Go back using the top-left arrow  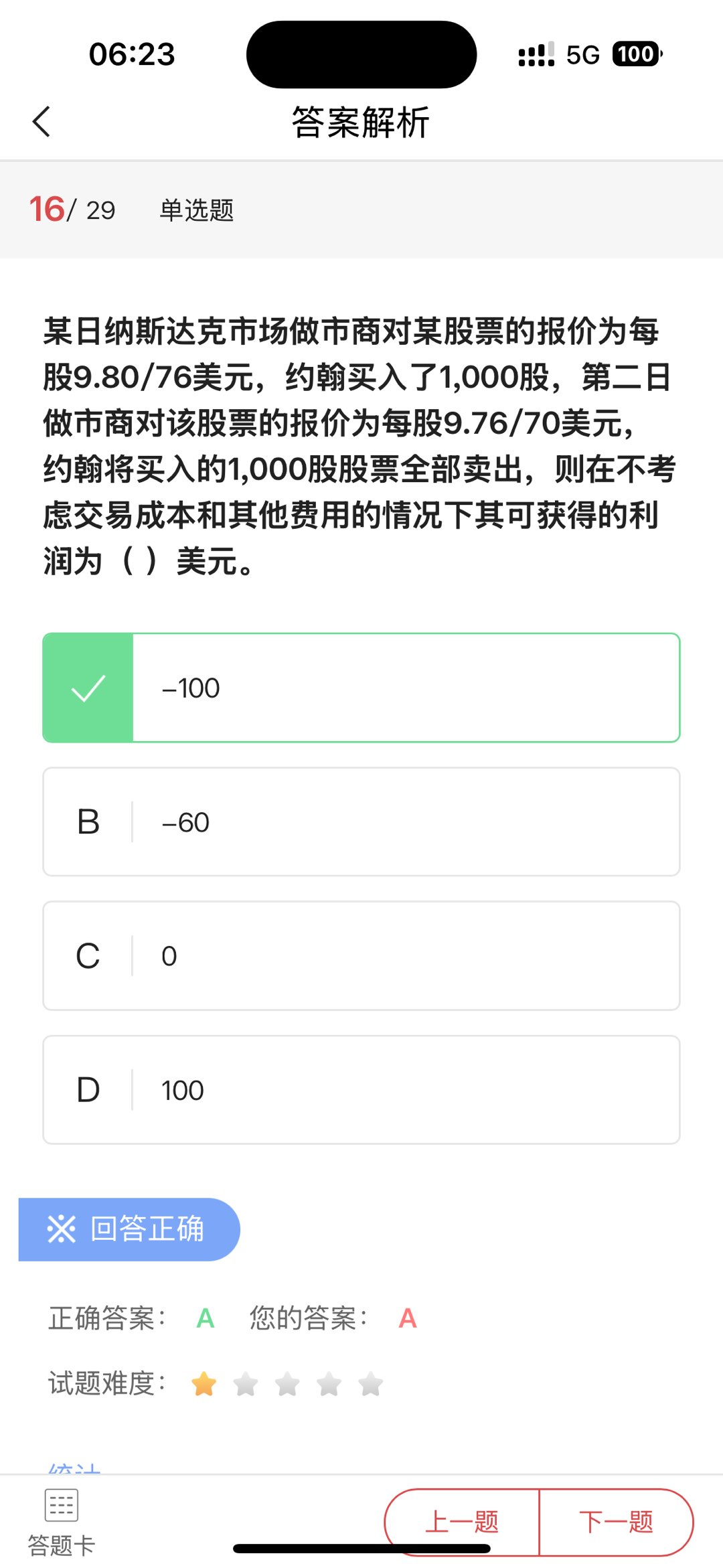[42, 122]
